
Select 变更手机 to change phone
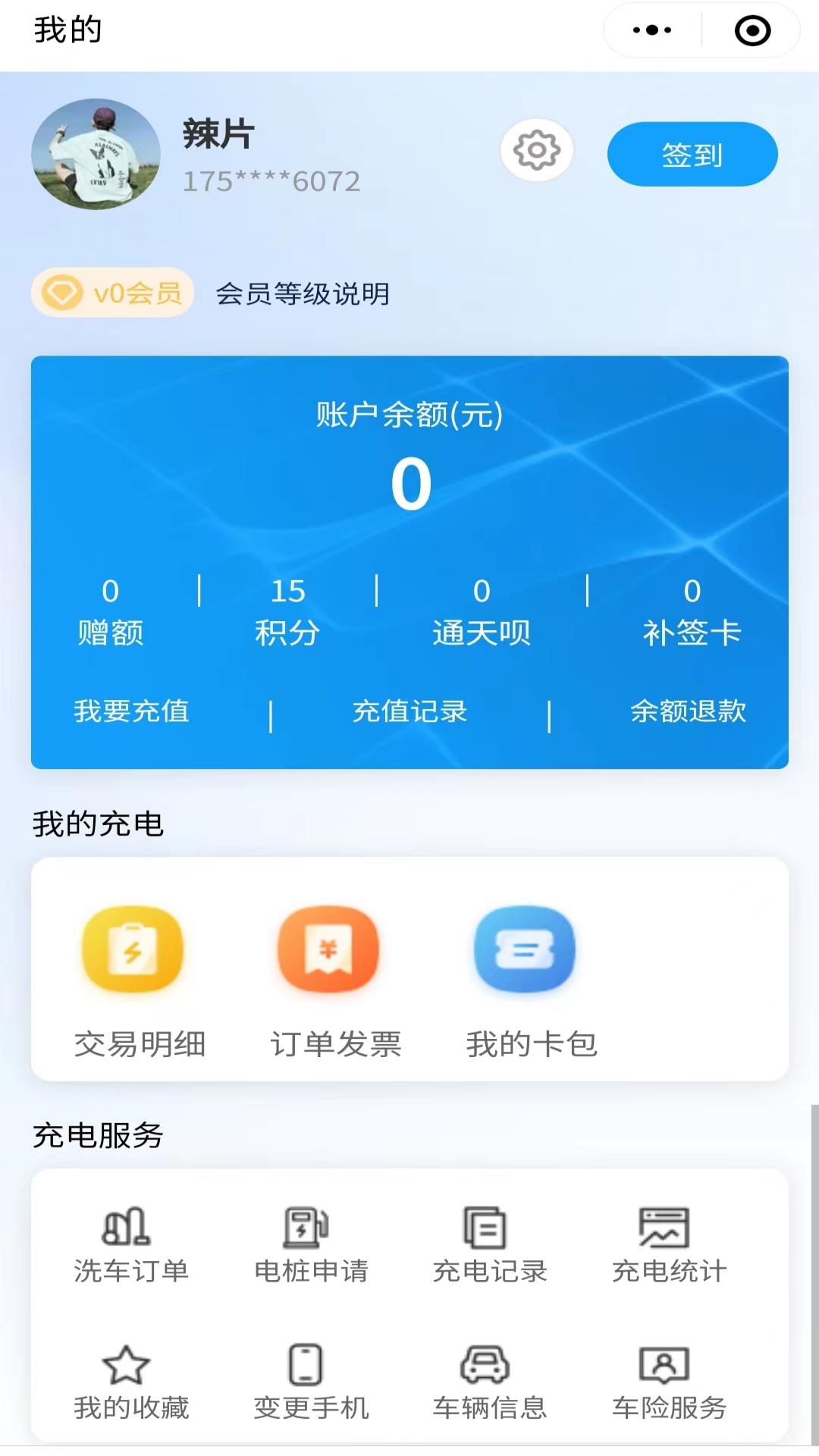tap(310, 1382)
